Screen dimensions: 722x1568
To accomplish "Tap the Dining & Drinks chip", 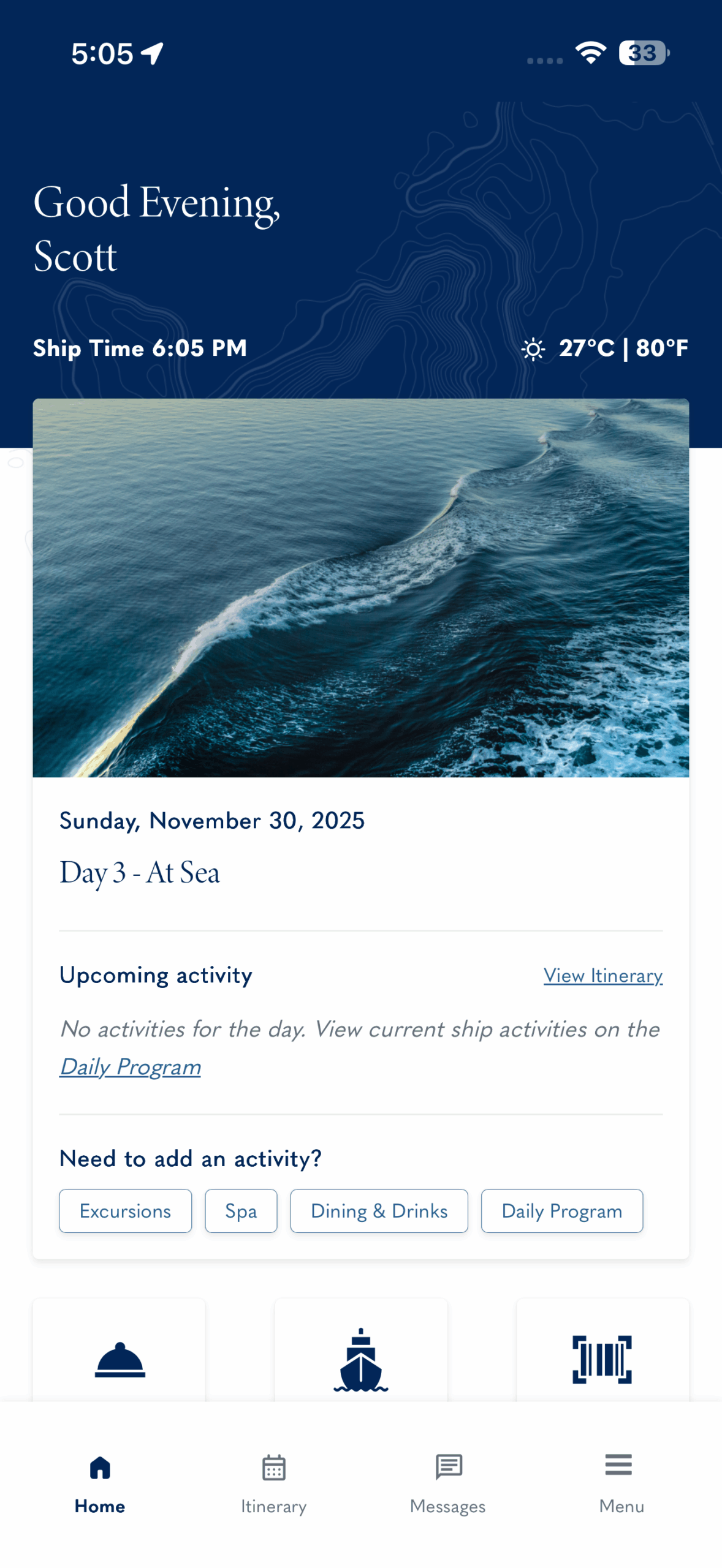I will (x=379, y=1210).
